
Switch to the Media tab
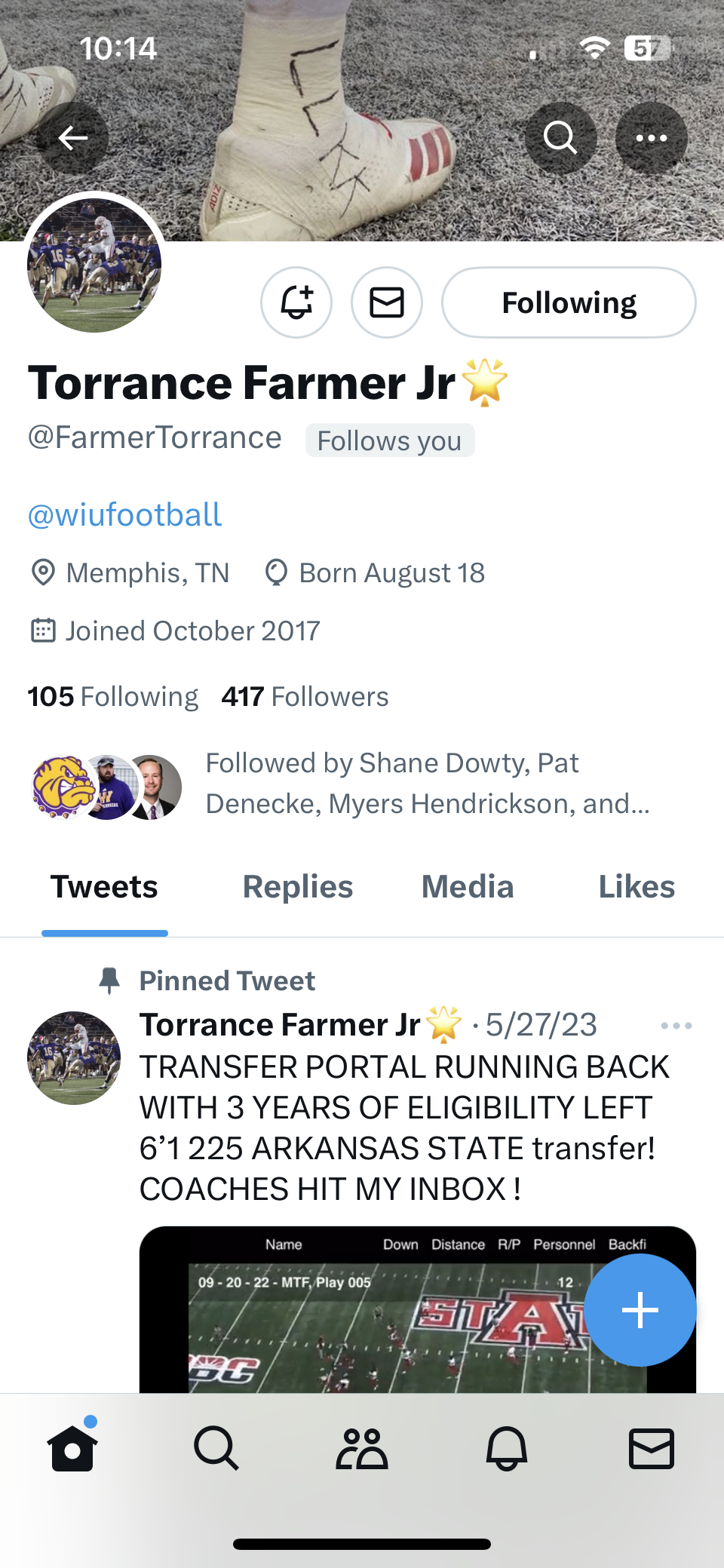468,887
